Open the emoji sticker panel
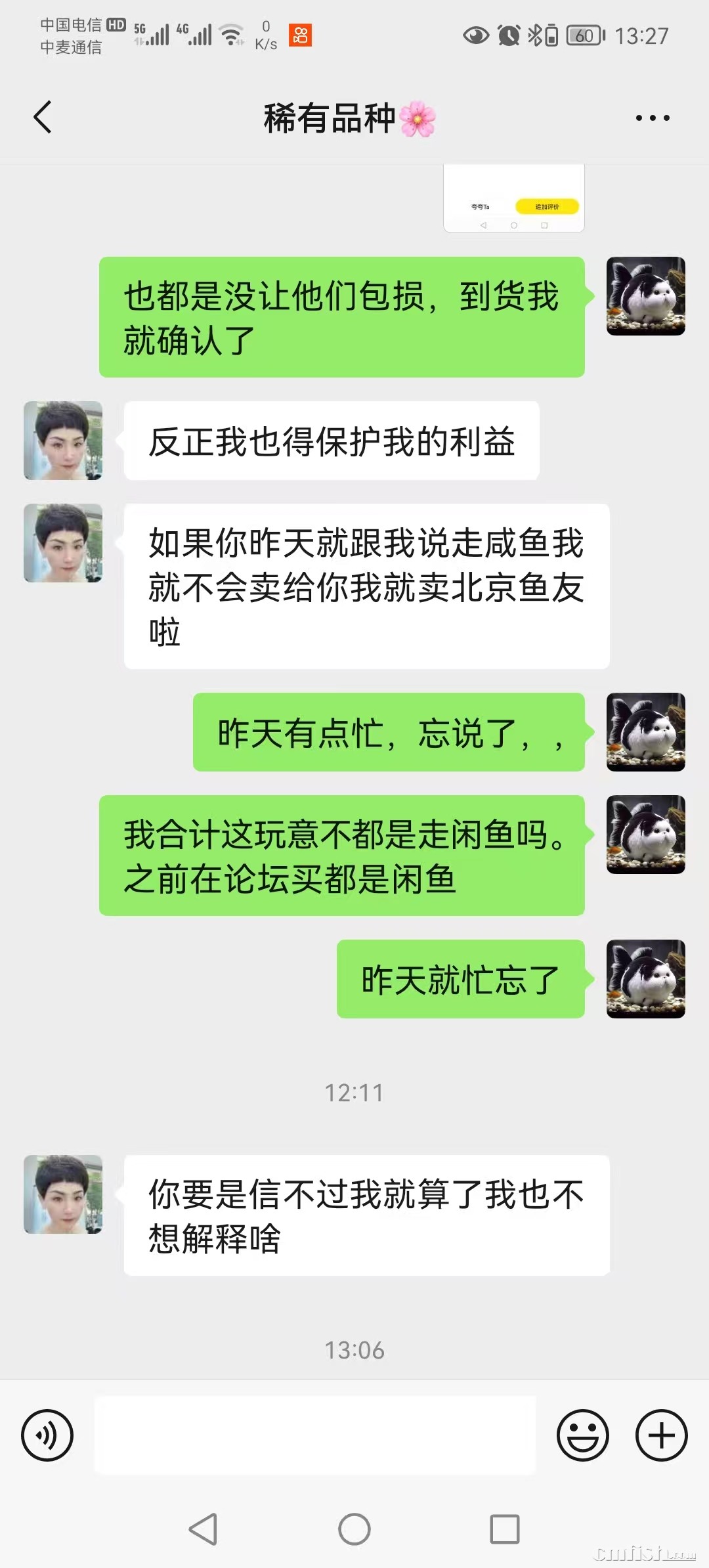Viewport: 709px width, 1568px height. coord(582,1435)
